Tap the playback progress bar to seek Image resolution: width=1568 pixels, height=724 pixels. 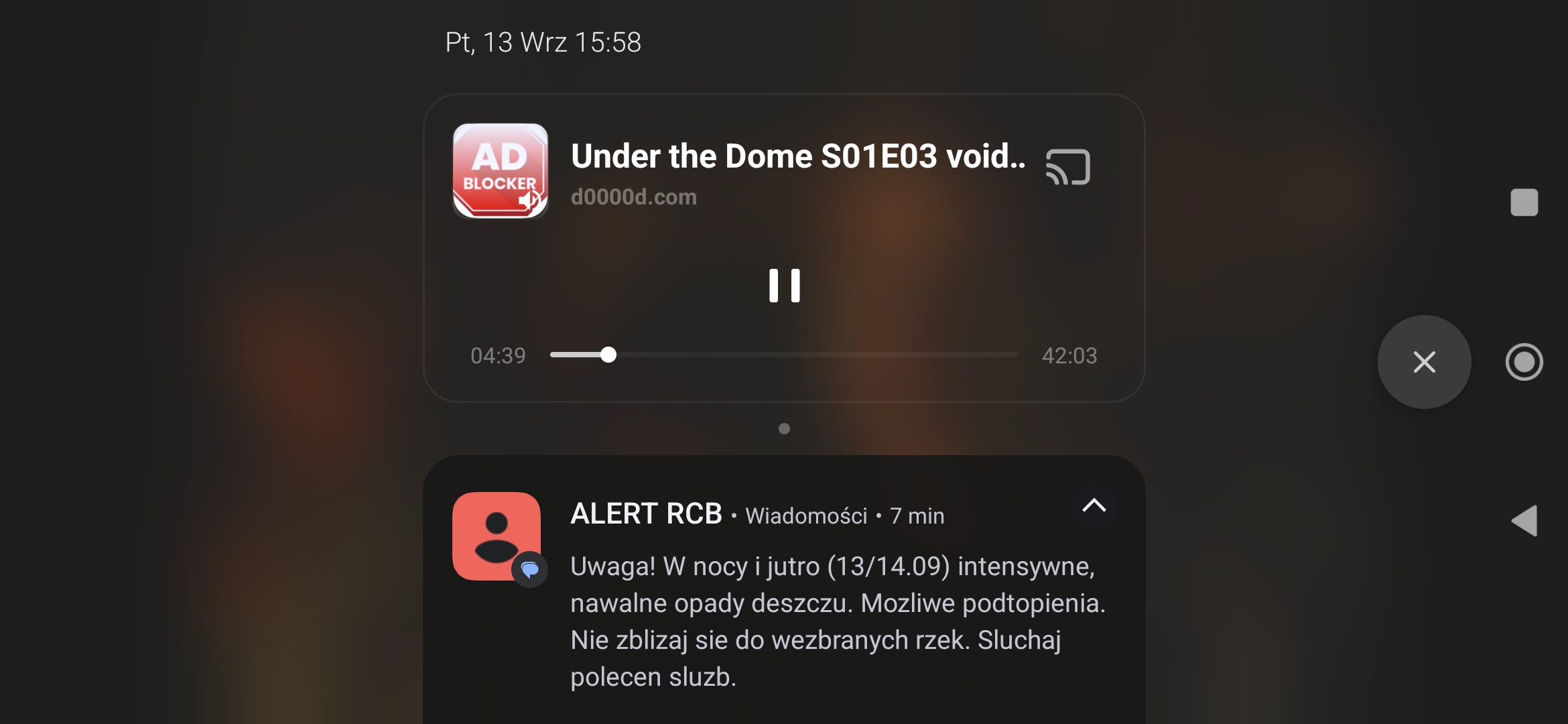click(x=784, y=355)
